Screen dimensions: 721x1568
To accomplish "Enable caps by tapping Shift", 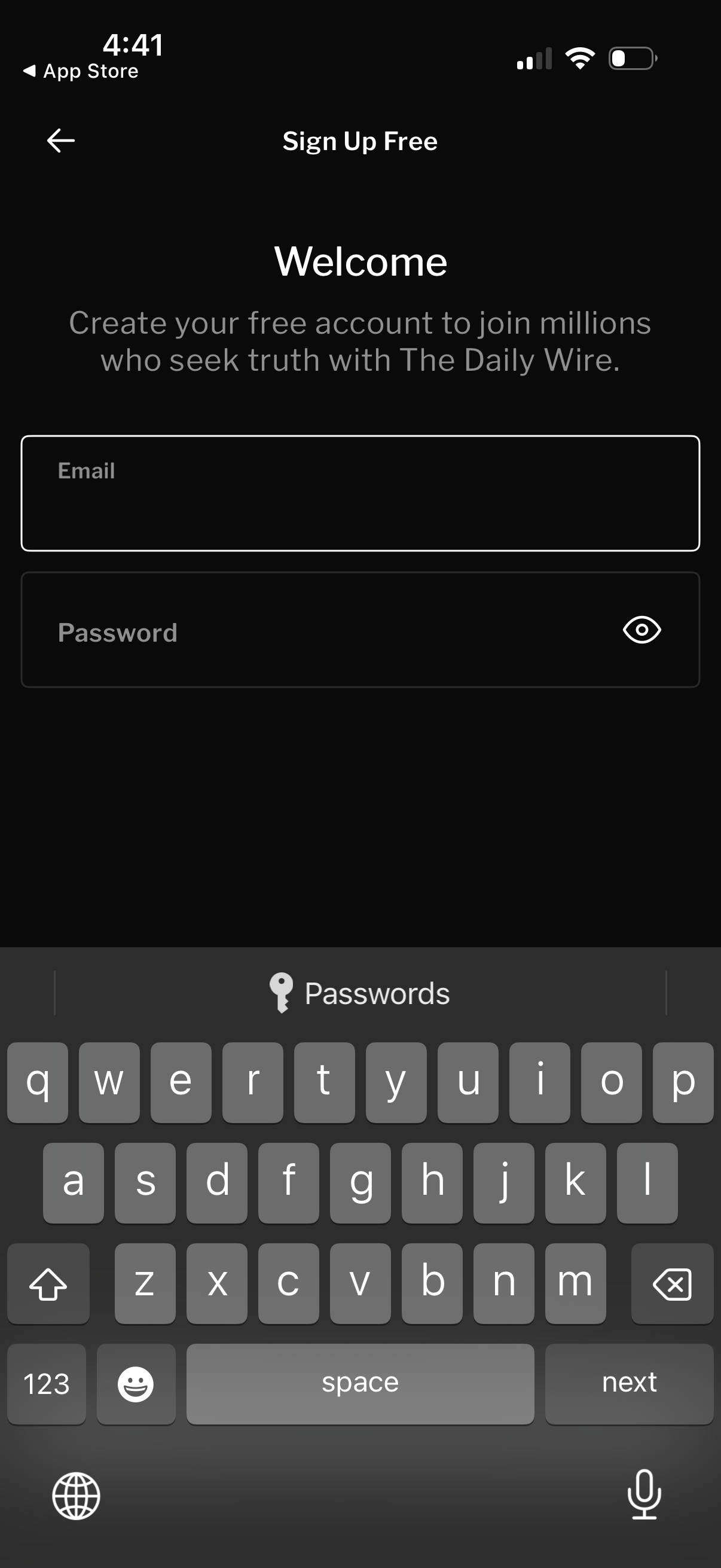I will coord(48,1283).
